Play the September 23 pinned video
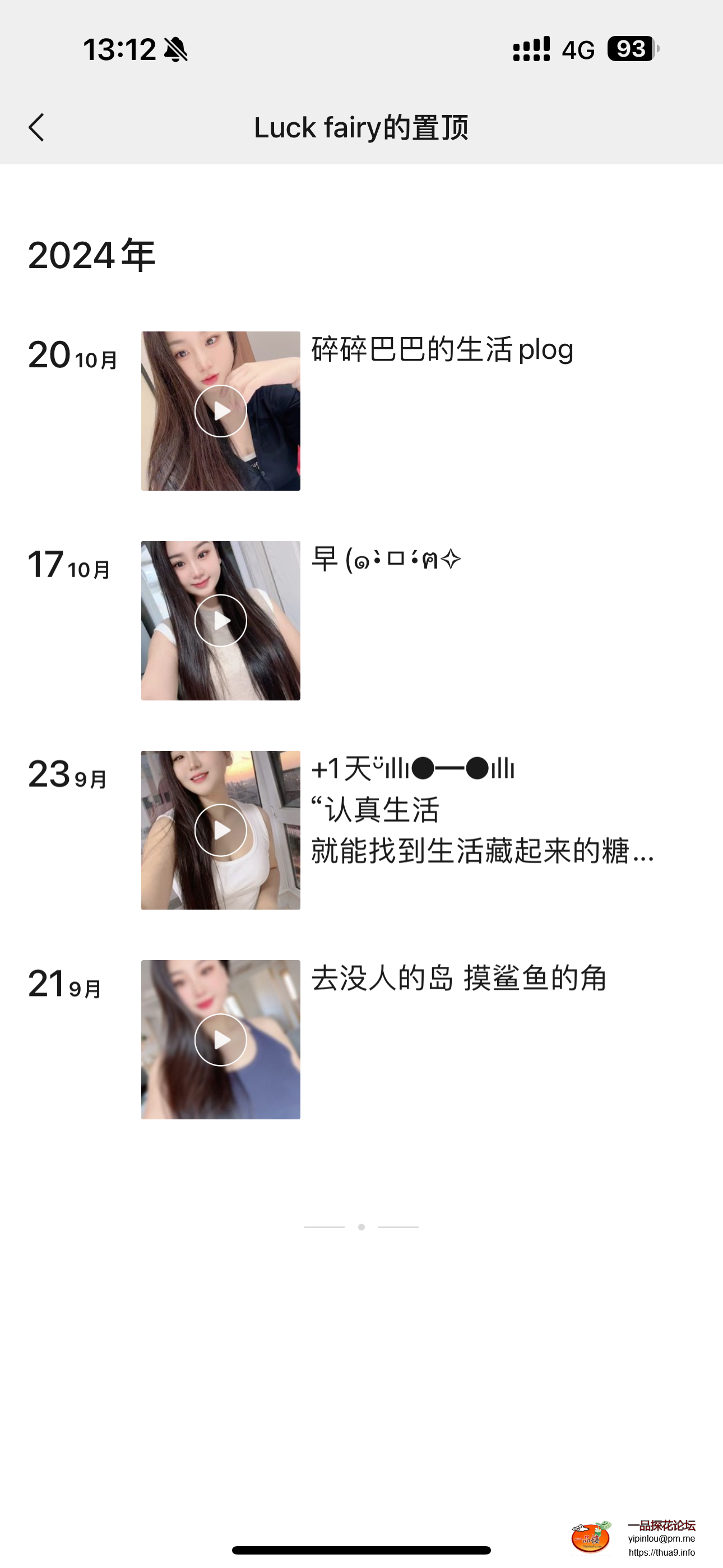723x1568 pixels. pyautogui.click(x=220, y=829)
